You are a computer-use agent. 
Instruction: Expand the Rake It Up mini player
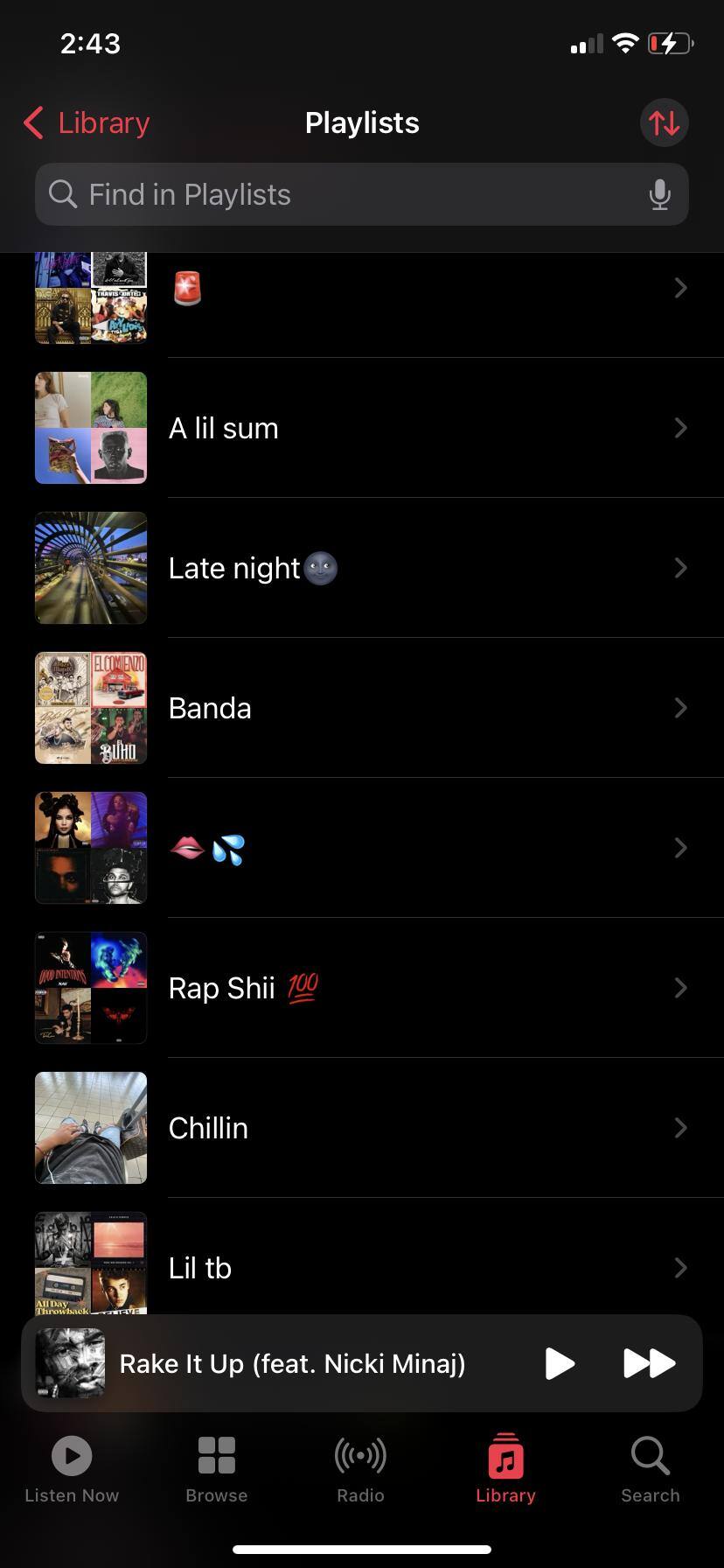(292, 1363)
